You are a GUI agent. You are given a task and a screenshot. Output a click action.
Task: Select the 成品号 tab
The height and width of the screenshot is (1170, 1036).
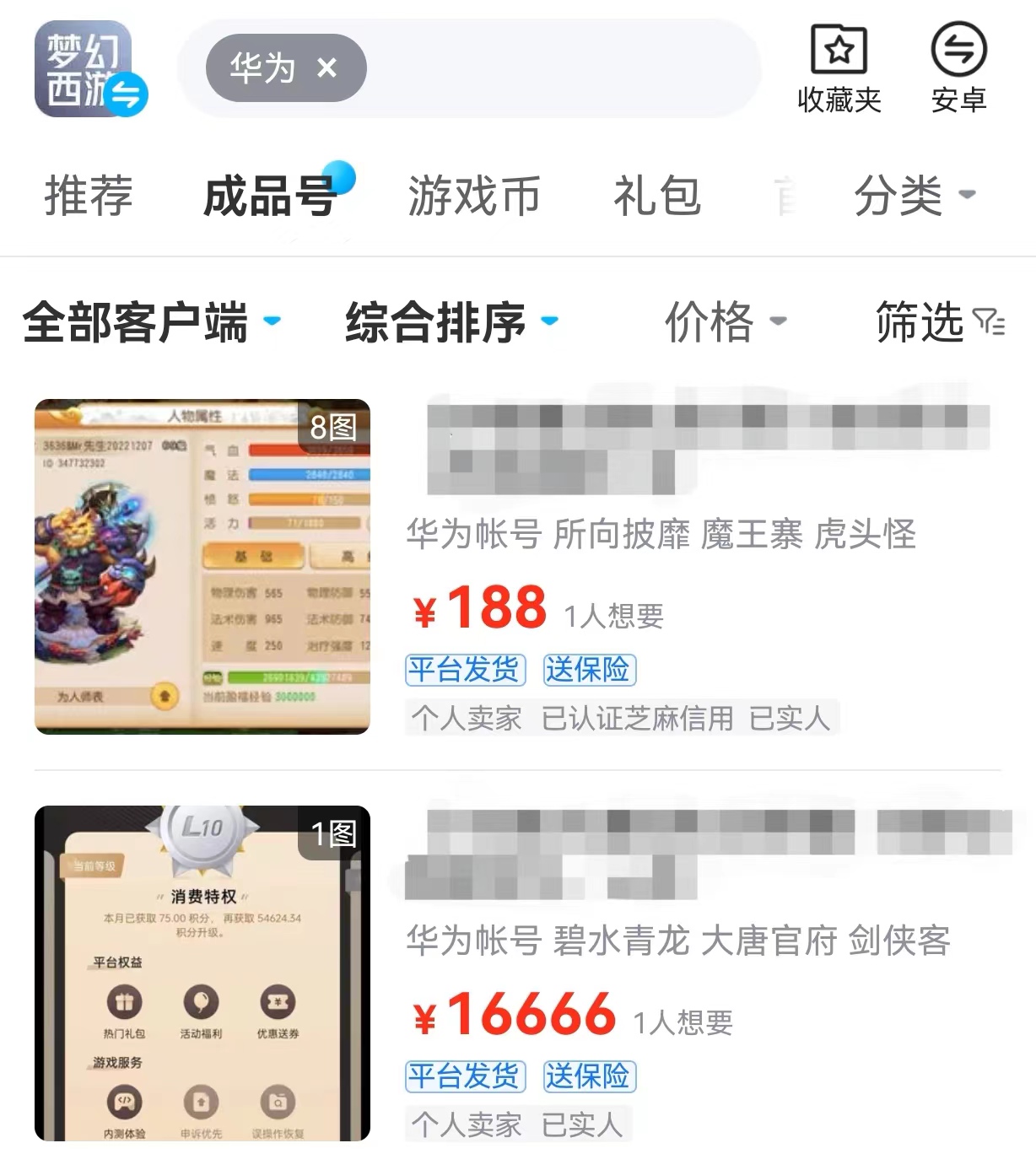pos(270,196)
